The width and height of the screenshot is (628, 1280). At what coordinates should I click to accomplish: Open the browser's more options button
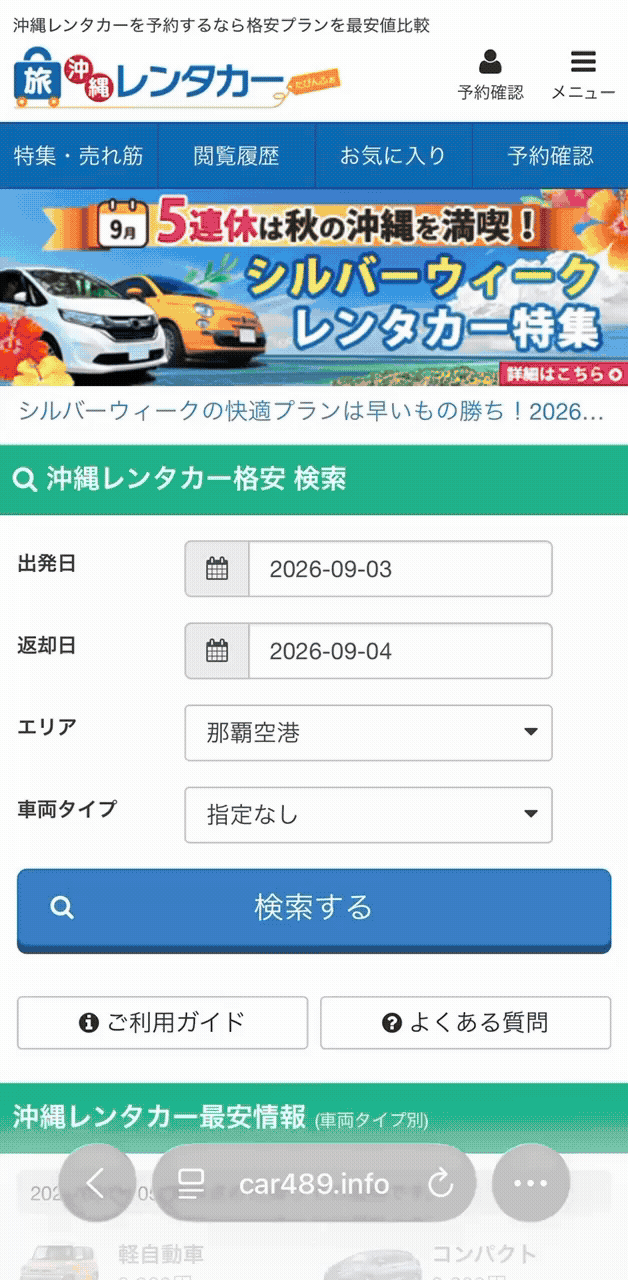click(531, 1184)
